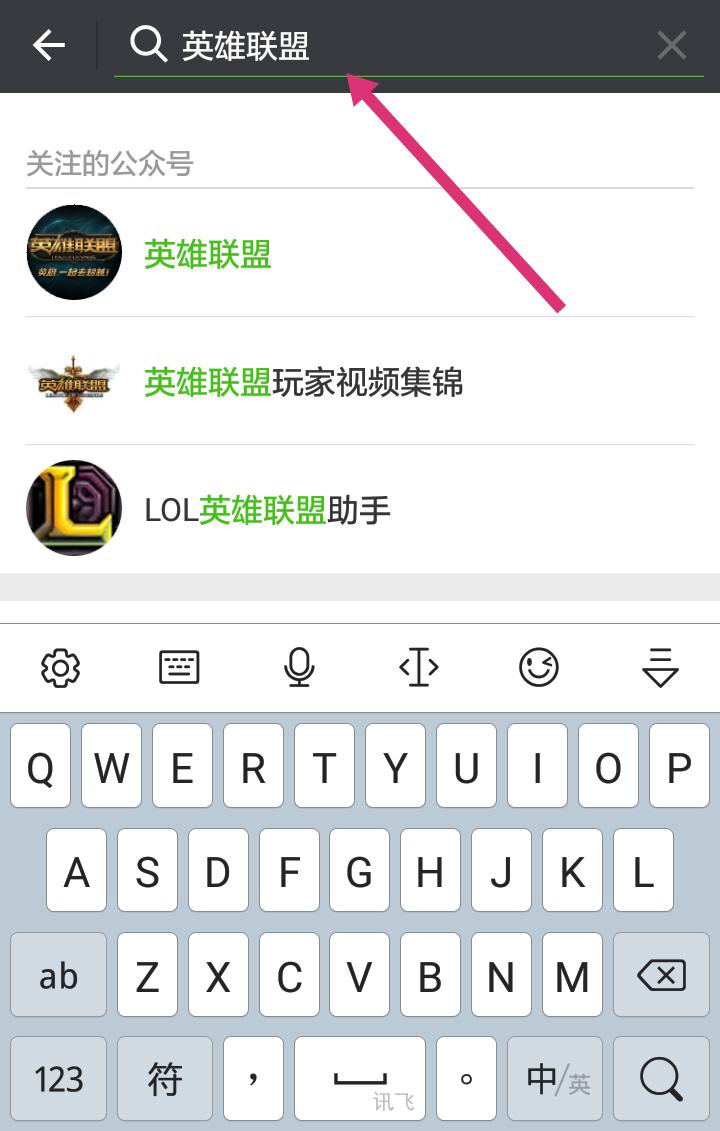Hide the keyboard with the down arrow
This screenshot has width=720, height=1131.
pos(660,667)
